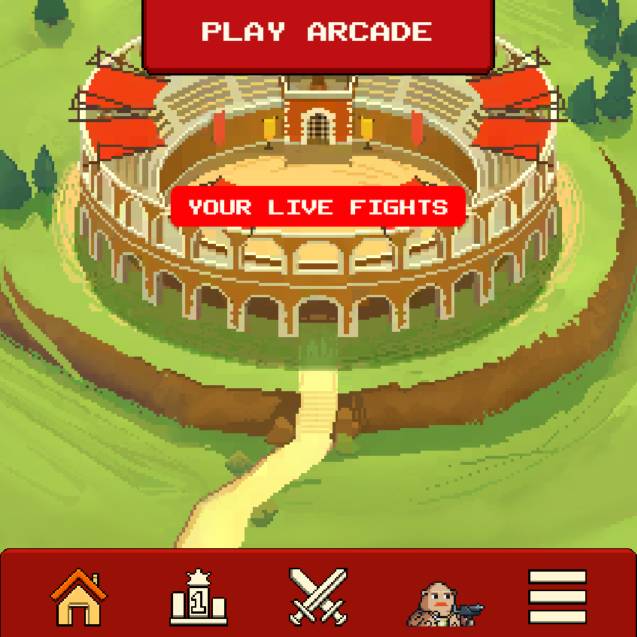
Task: Switch to the crossed swords battle tab
Action: pyautogui.click(x=318, y=597)
